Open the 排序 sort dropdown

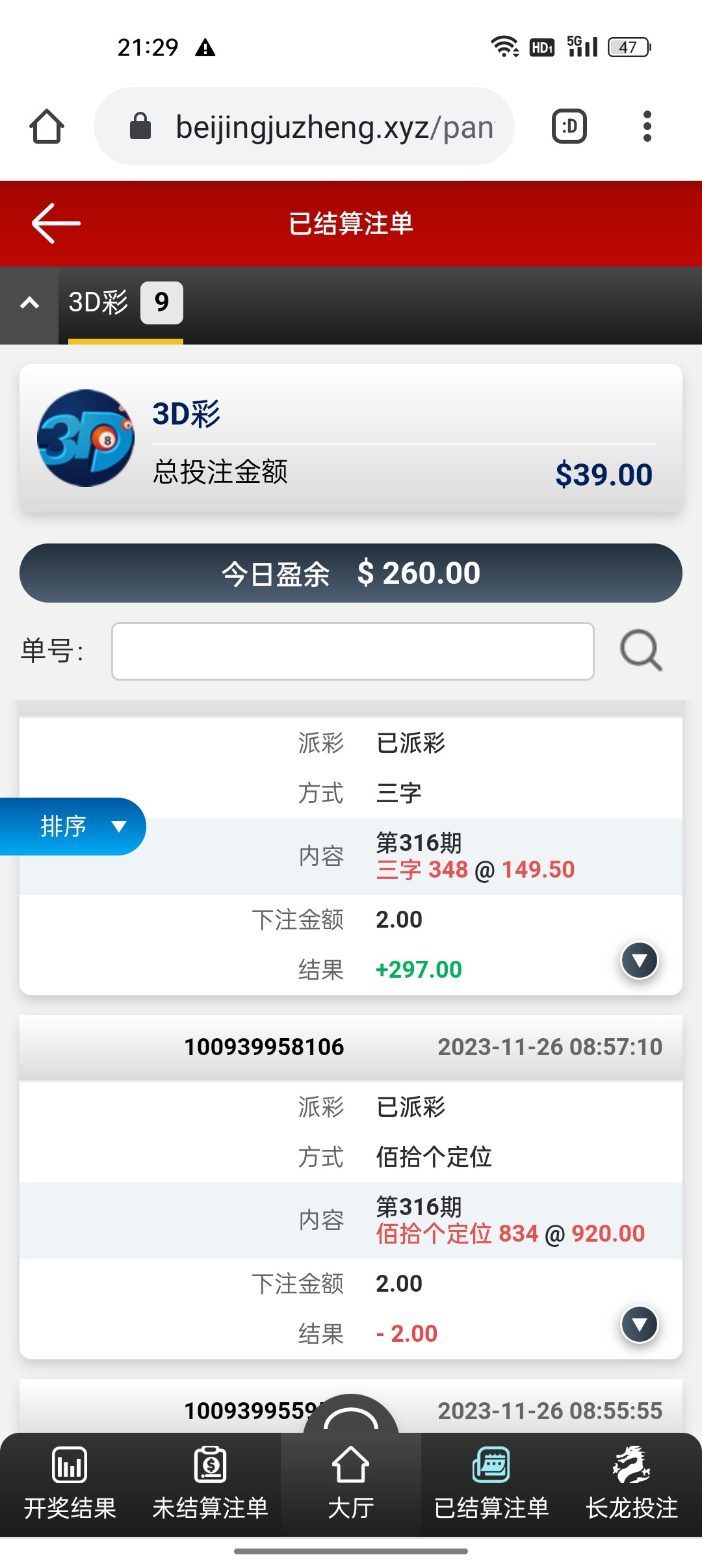point(73,826)
